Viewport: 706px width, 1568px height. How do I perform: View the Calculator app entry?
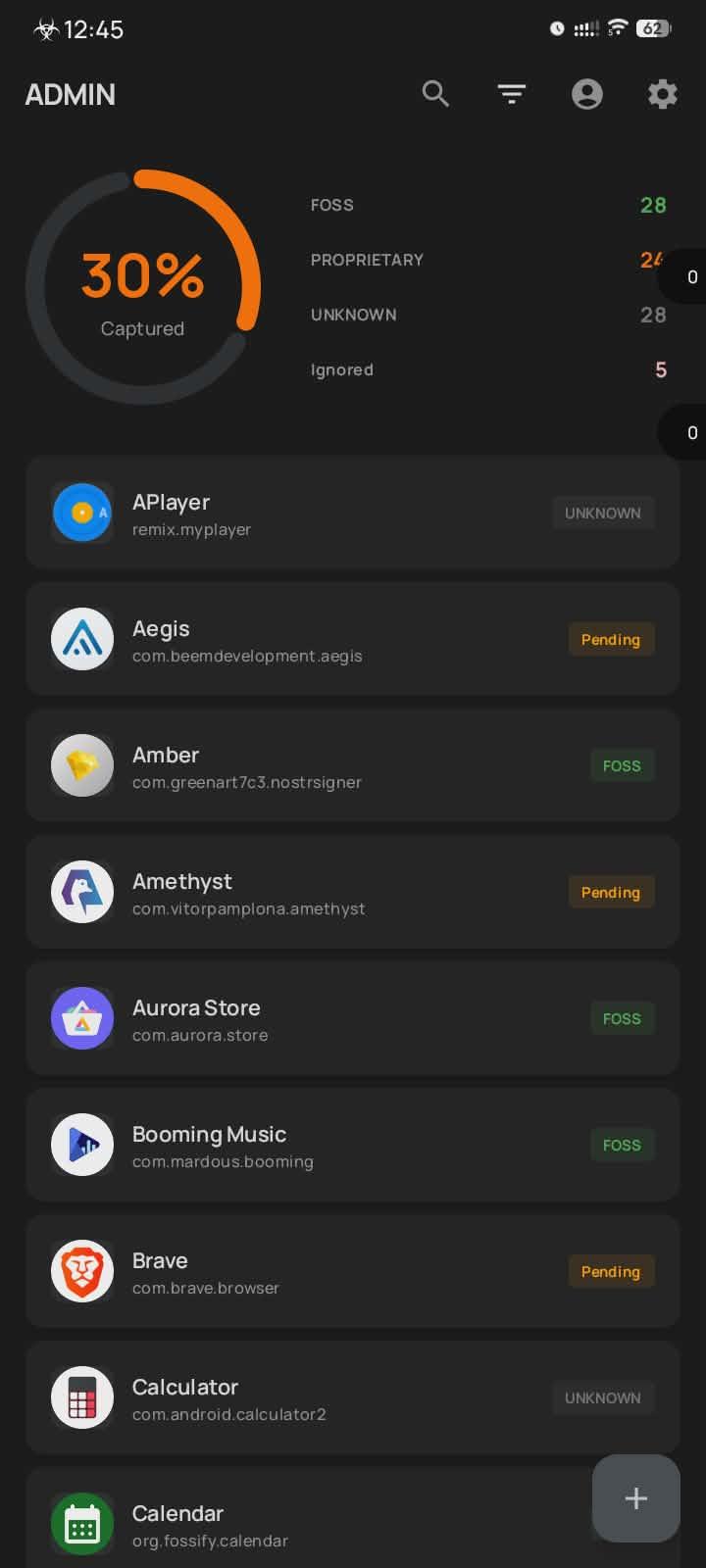353,1397
